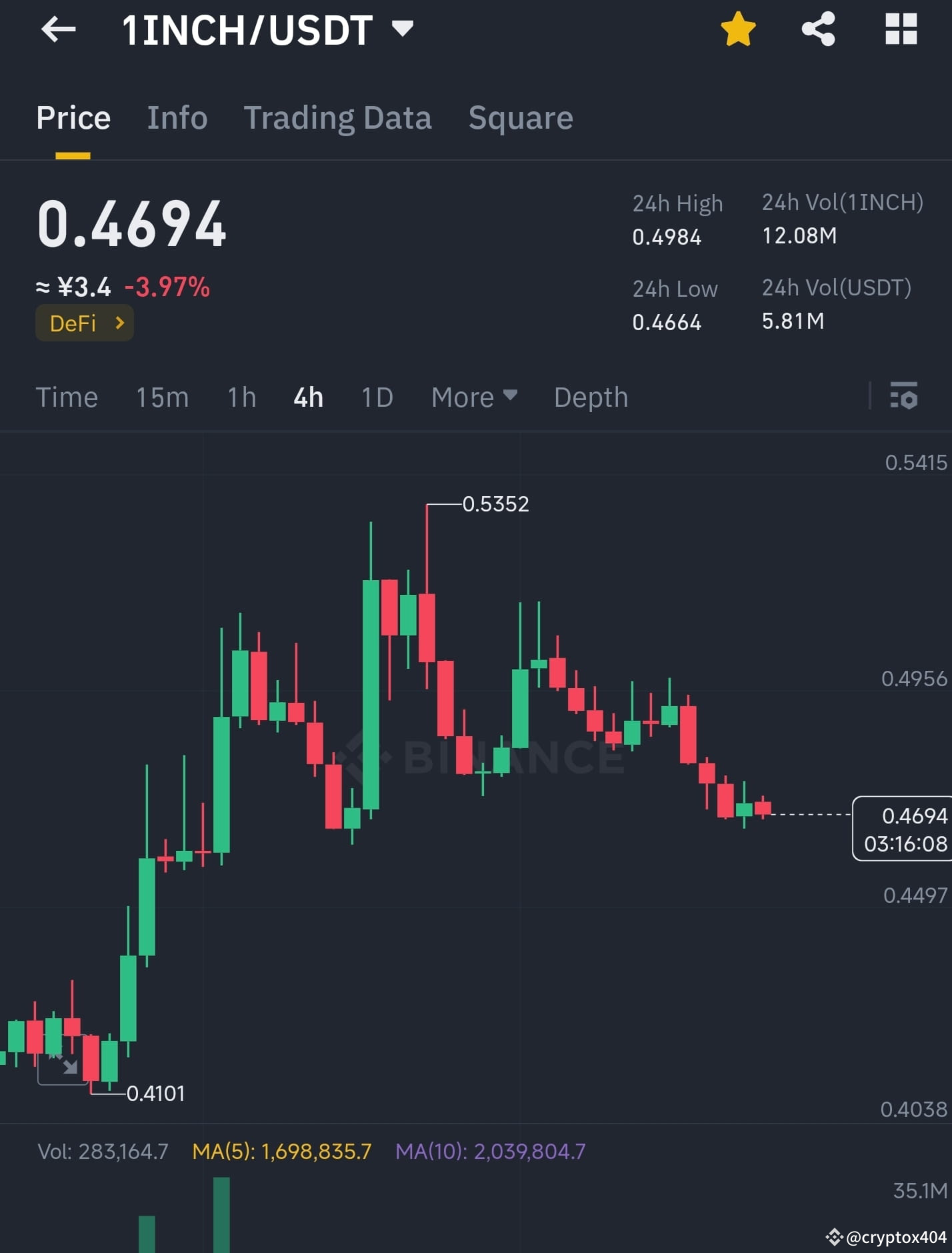Switch chart to 1D timeframe

click(x=377, y=397)
